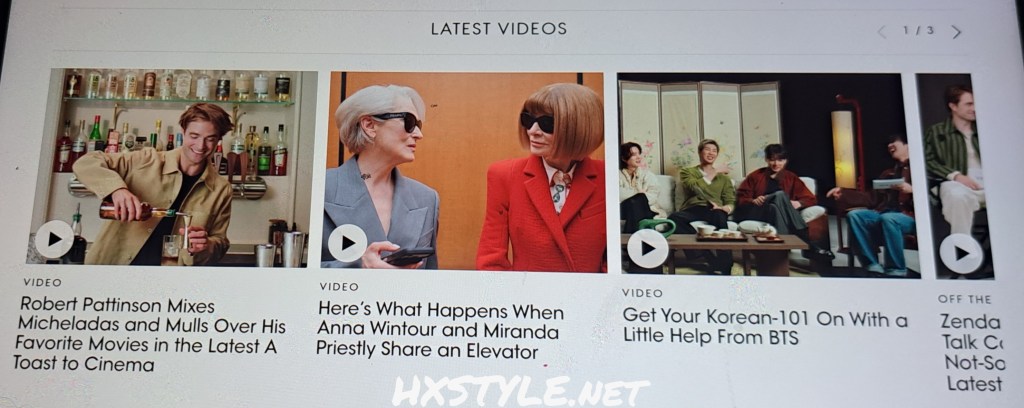Open the Anna Wintour and Miranda Priestly headline

pos(440,331)
